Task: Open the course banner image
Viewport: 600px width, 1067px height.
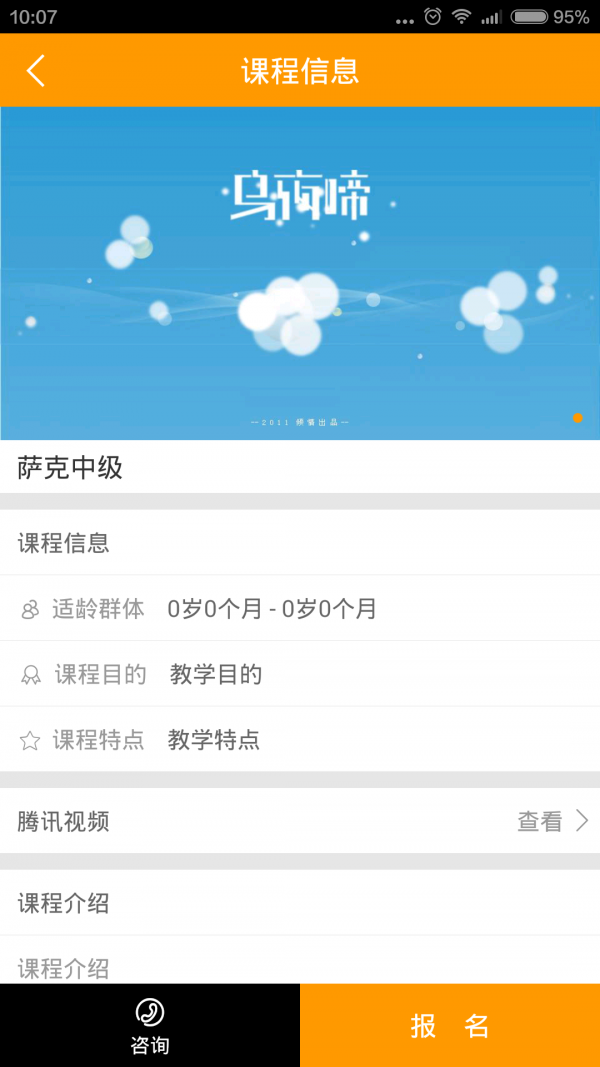Action: coord(300,273)
